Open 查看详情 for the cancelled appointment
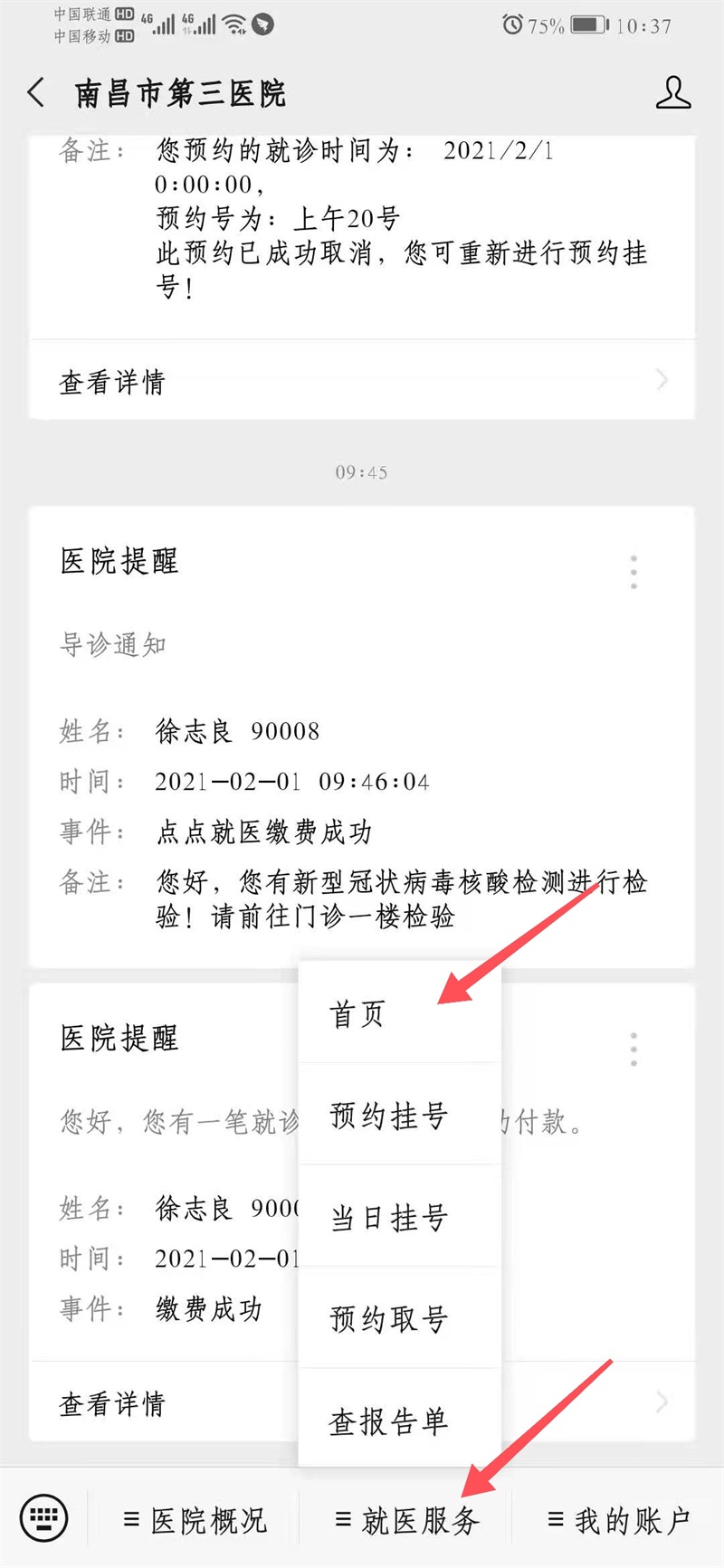 [x=362, y=381]
